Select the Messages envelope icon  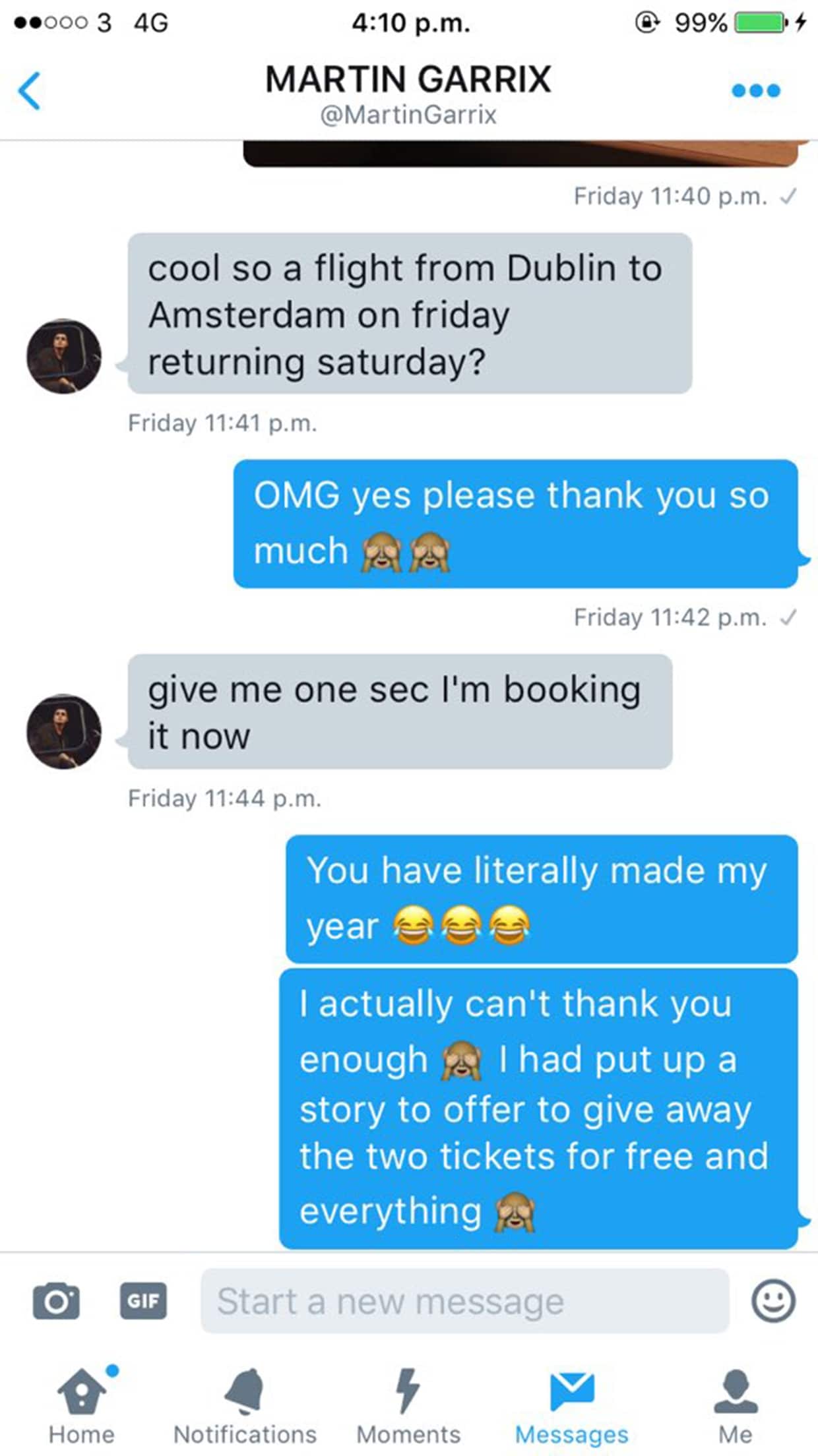click(573, 1387)
